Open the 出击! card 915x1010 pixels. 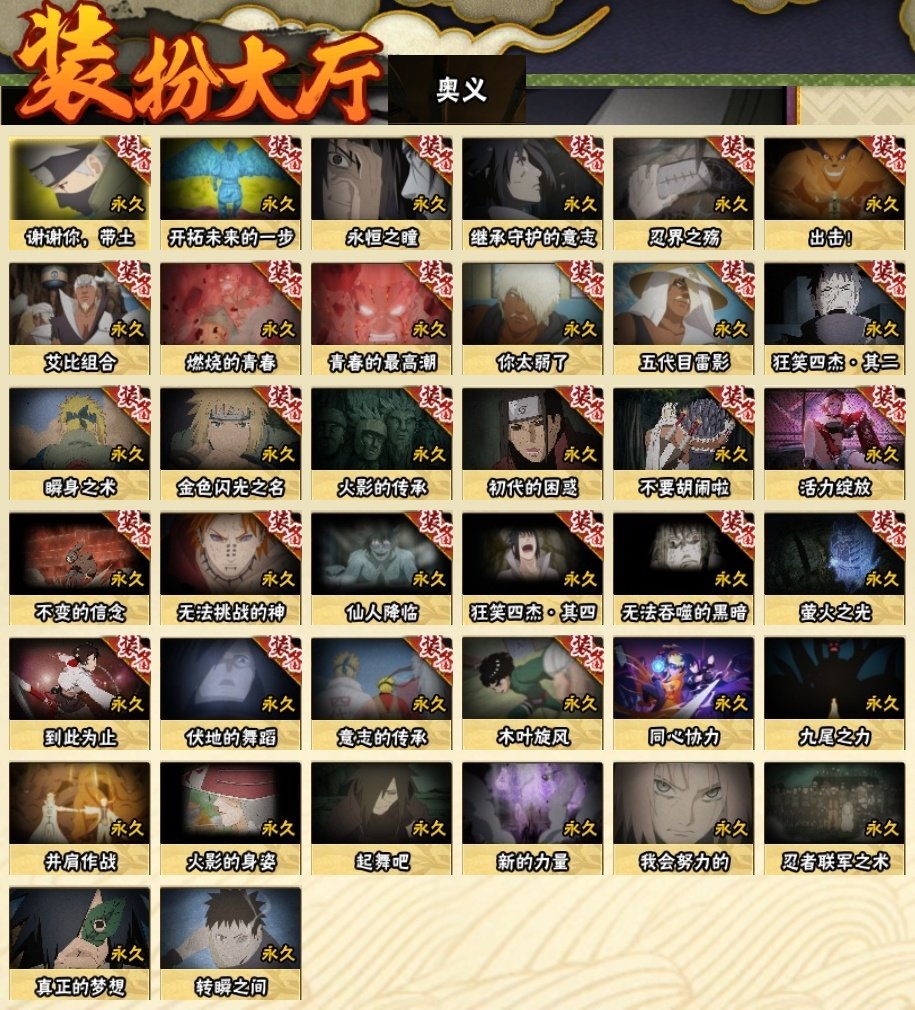pos(835,194)
